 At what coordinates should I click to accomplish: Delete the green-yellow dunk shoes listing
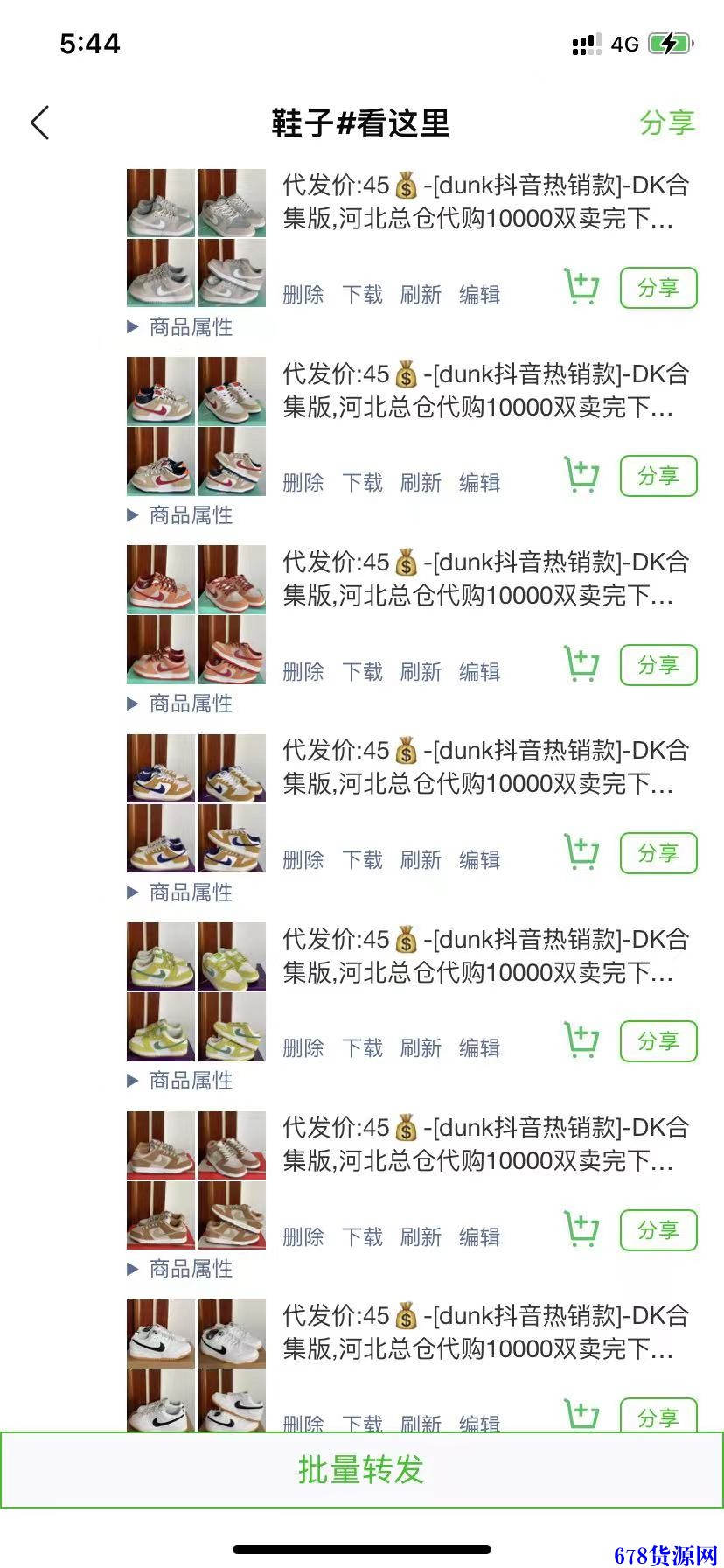pyautogui.click(x=303, y=1048)
